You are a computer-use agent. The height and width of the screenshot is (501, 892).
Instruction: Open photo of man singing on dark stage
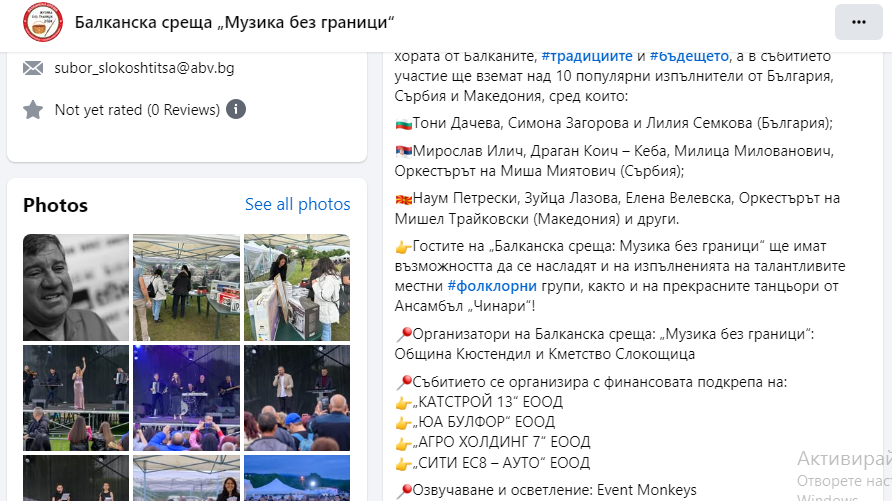(297, 397)
